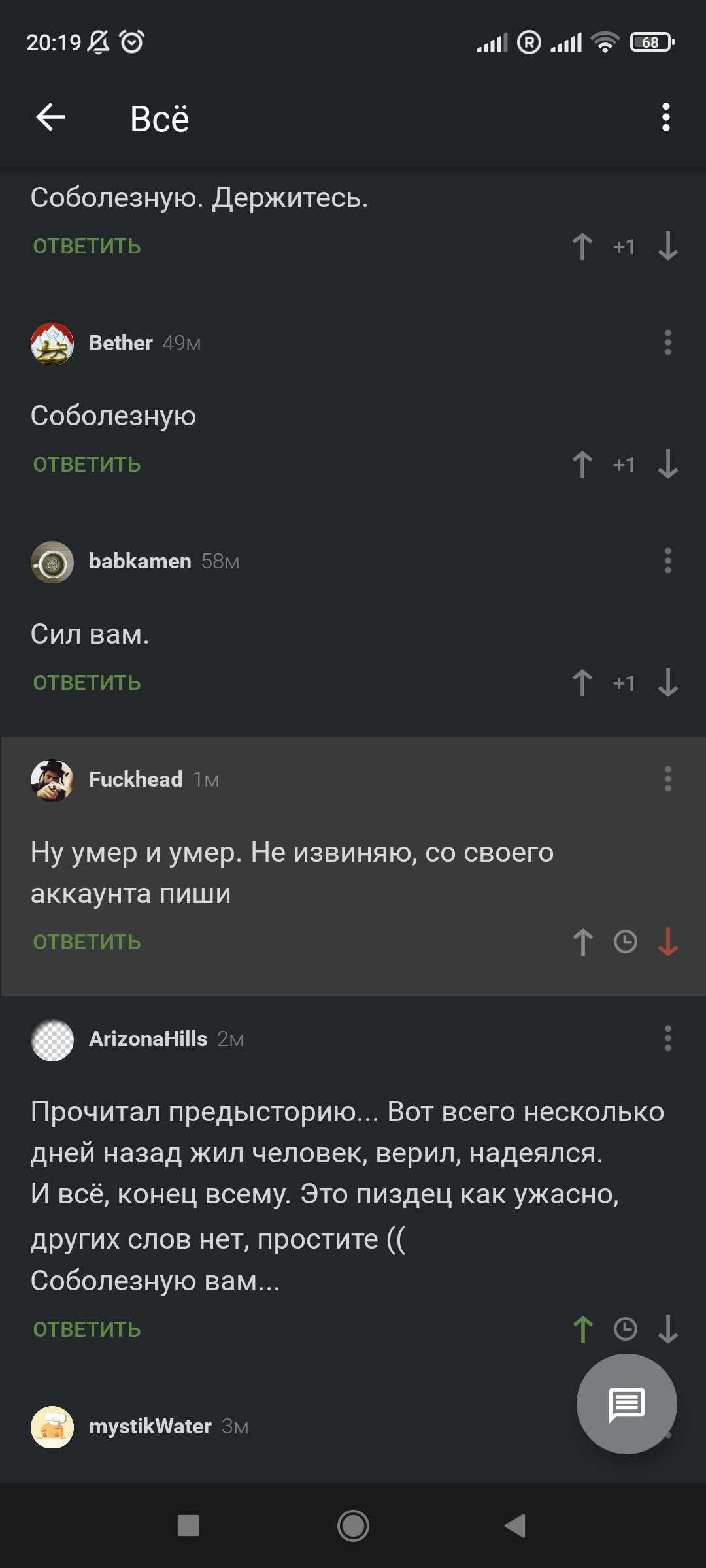Reply to Fuckhead's comment
706x1568 pixels.
coord(87,942)
